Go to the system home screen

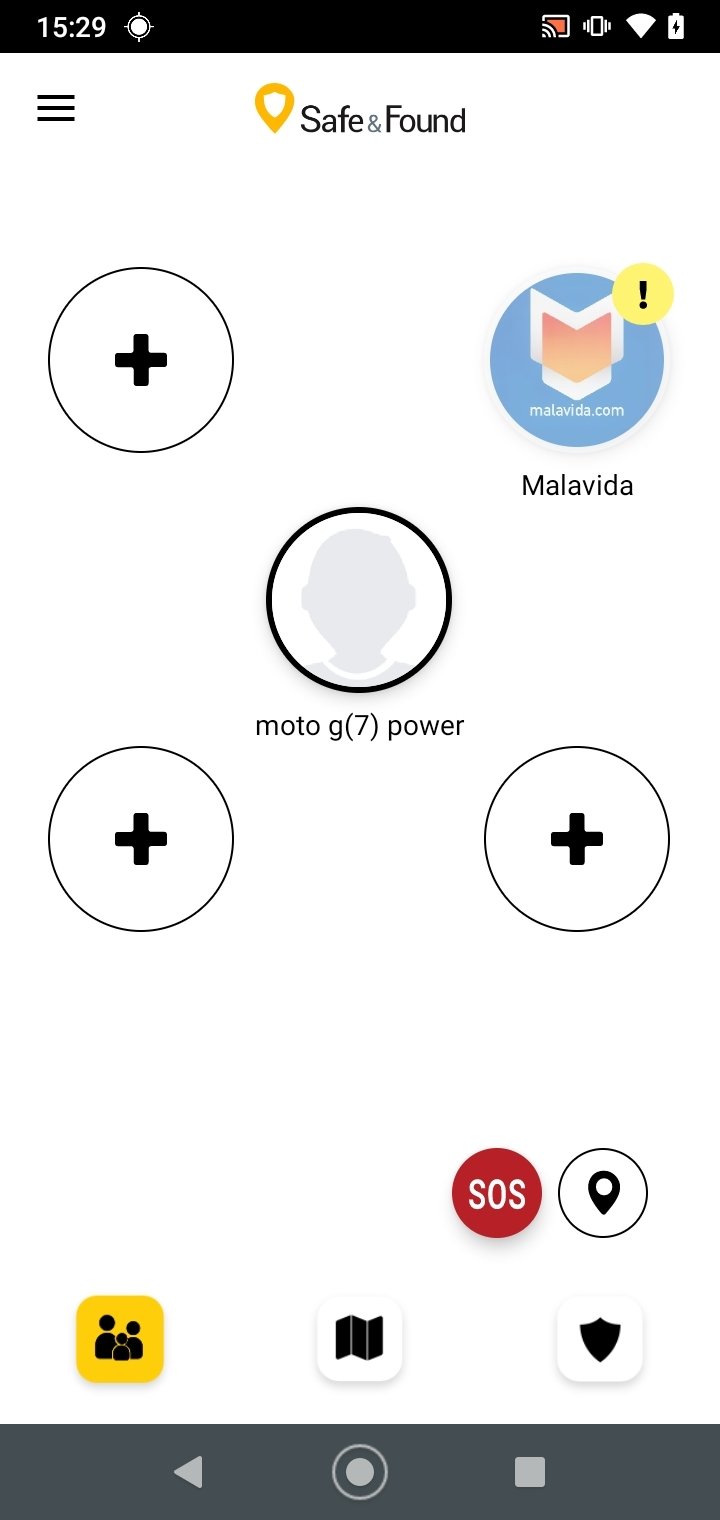(x=360, y=1472)
